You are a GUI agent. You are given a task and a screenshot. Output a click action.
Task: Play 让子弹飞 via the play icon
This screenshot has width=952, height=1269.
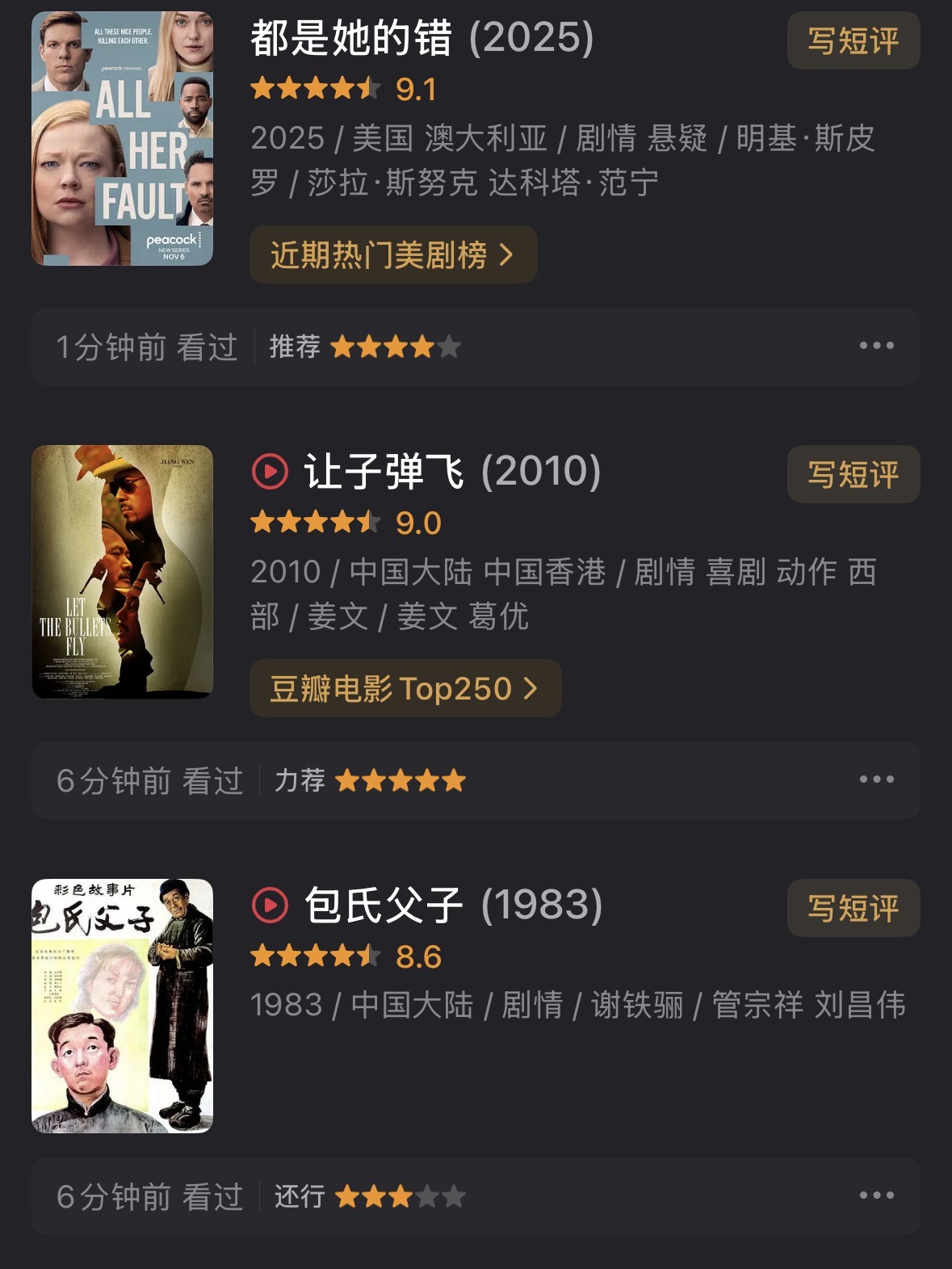click(270, 472)
